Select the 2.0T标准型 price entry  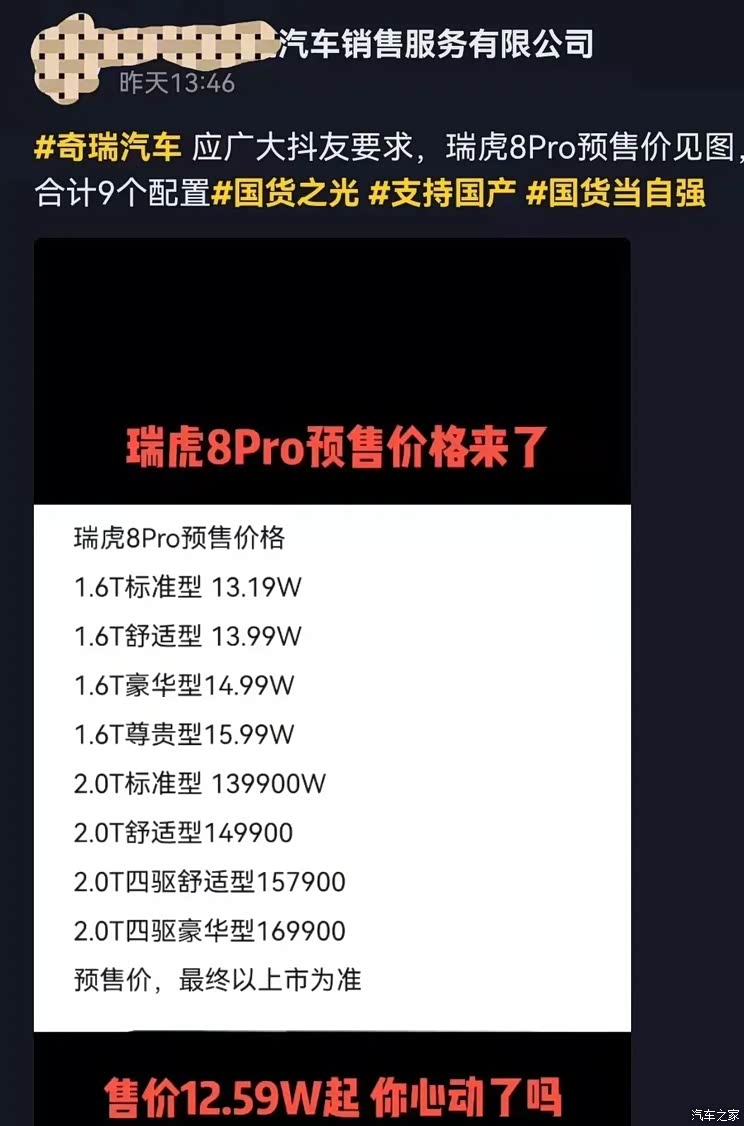[198, 784]
